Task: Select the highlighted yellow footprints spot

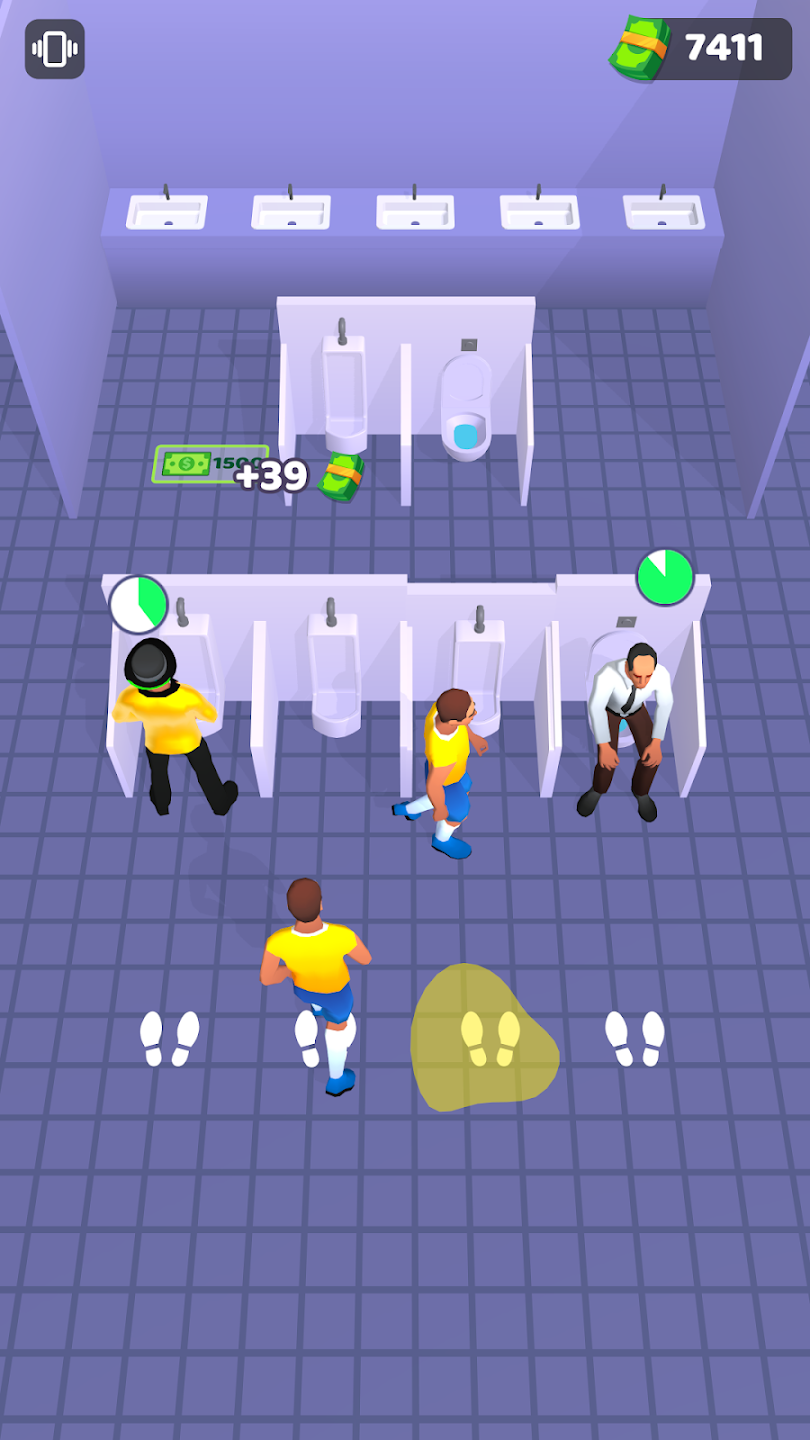Action: click(485, 1038)
